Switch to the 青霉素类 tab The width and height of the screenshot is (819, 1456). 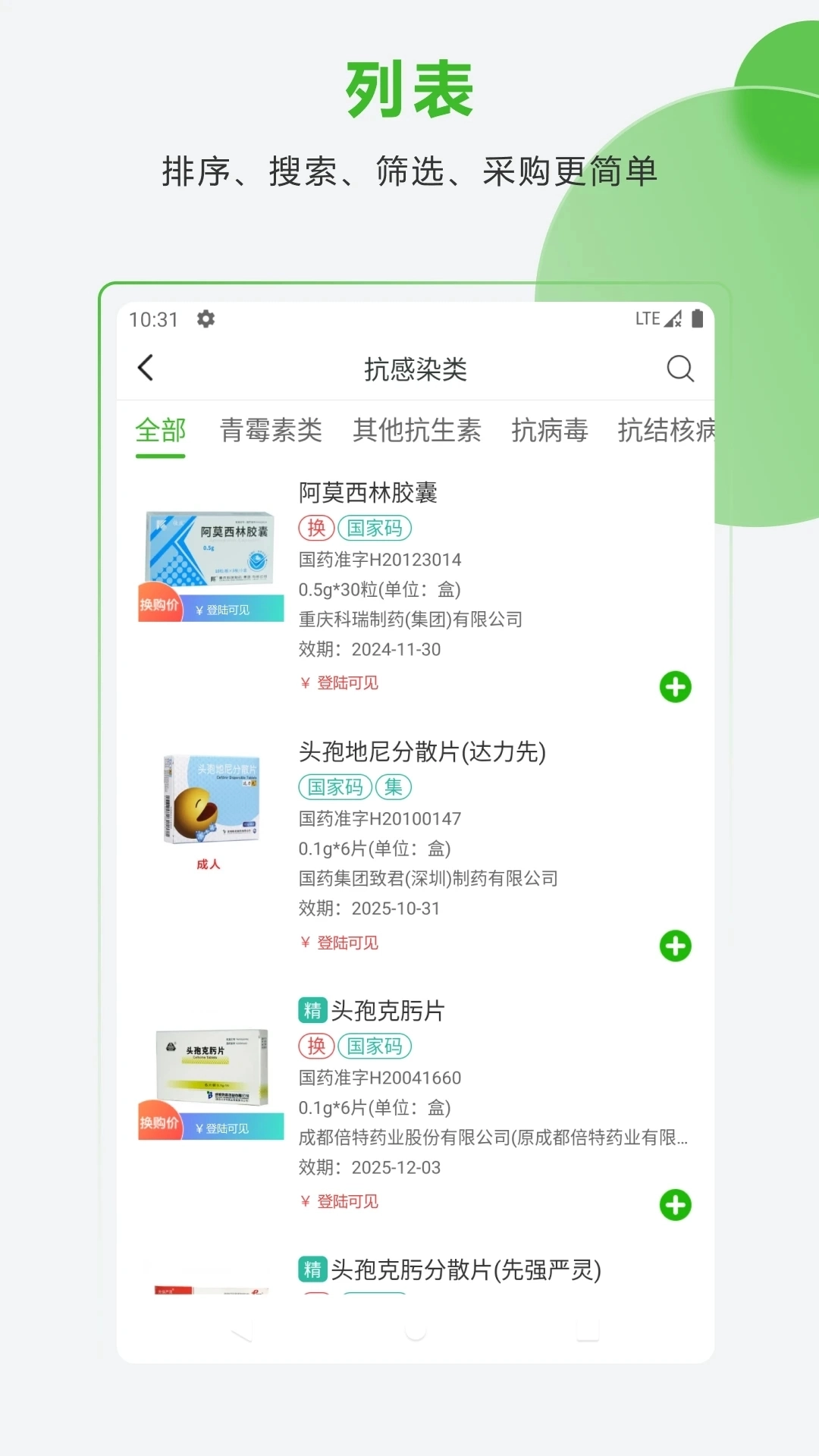[x=270, y=431]
